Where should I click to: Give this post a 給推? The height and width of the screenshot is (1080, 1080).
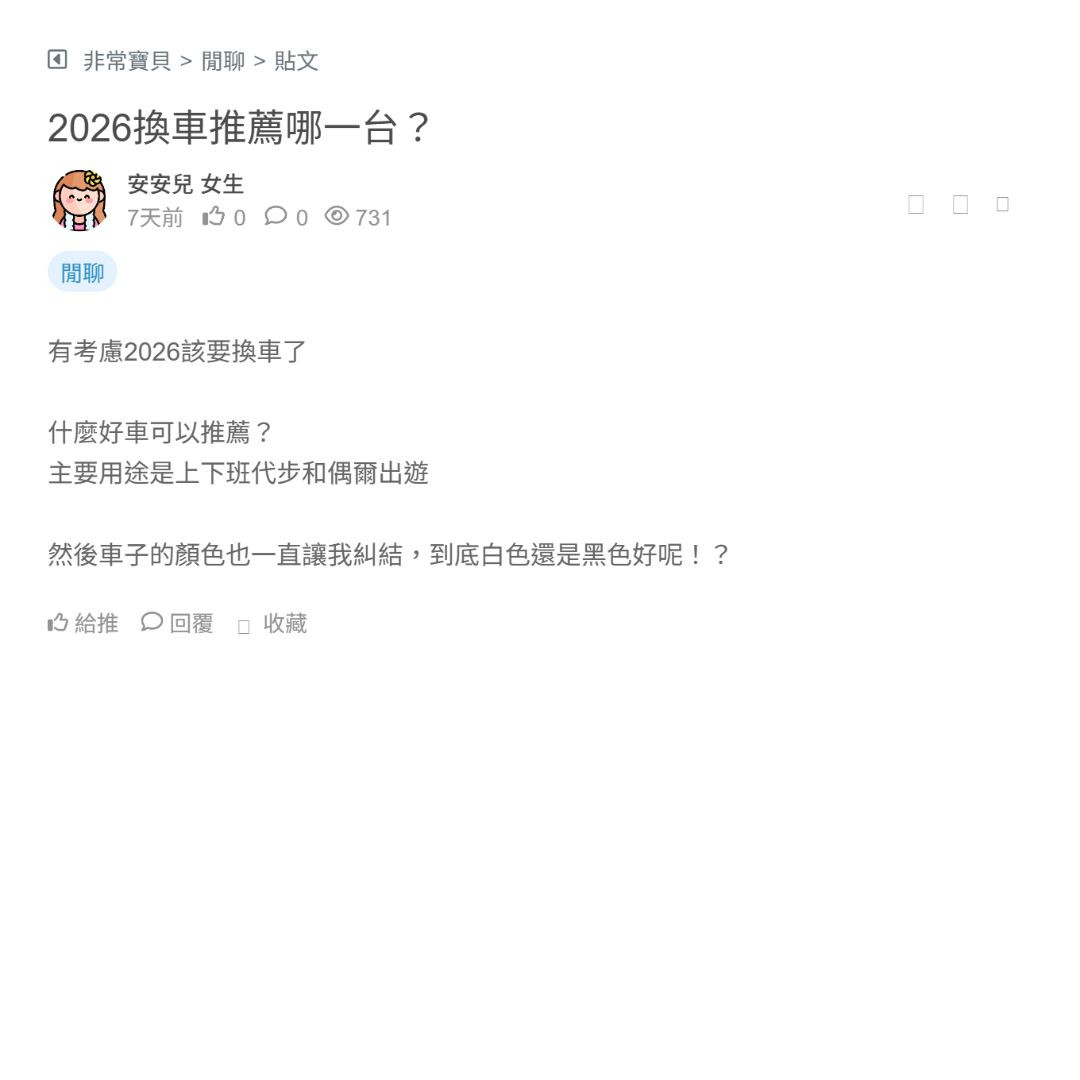(83, 623)
